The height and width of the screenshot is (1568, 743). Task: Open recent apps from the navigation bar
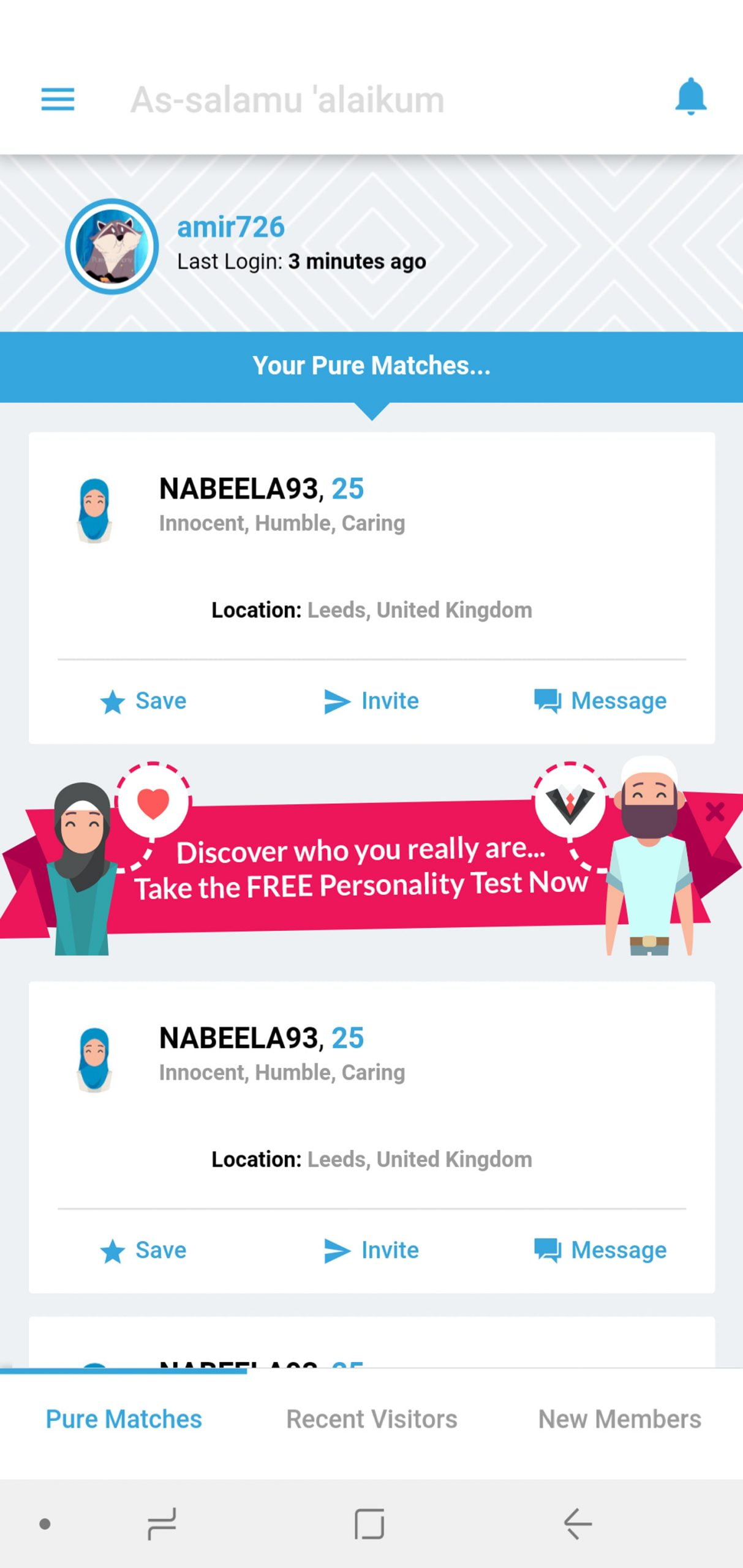coord(162,1524)
